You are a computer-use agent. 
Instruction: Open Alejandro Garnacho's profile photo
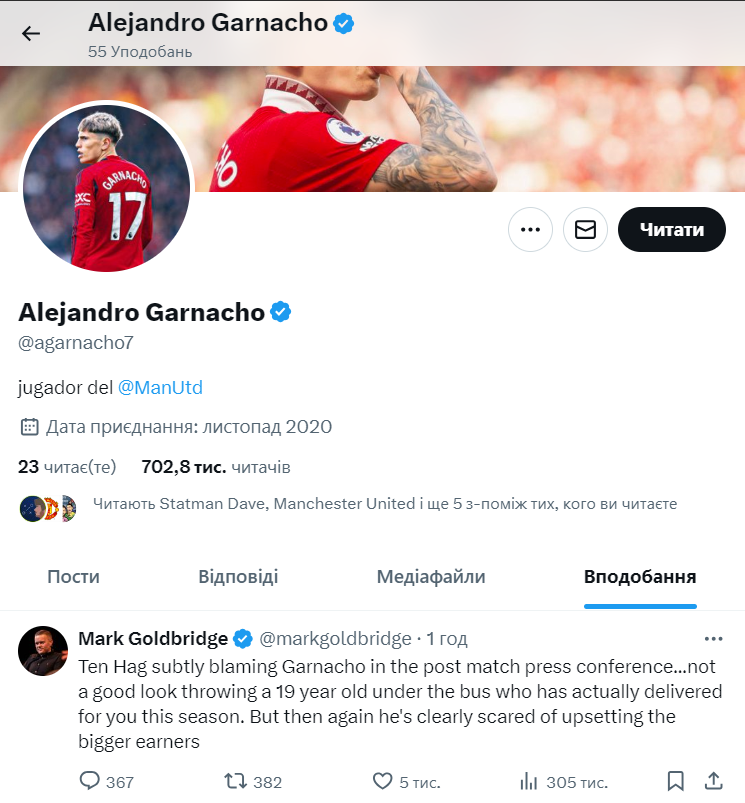(106, 187)
